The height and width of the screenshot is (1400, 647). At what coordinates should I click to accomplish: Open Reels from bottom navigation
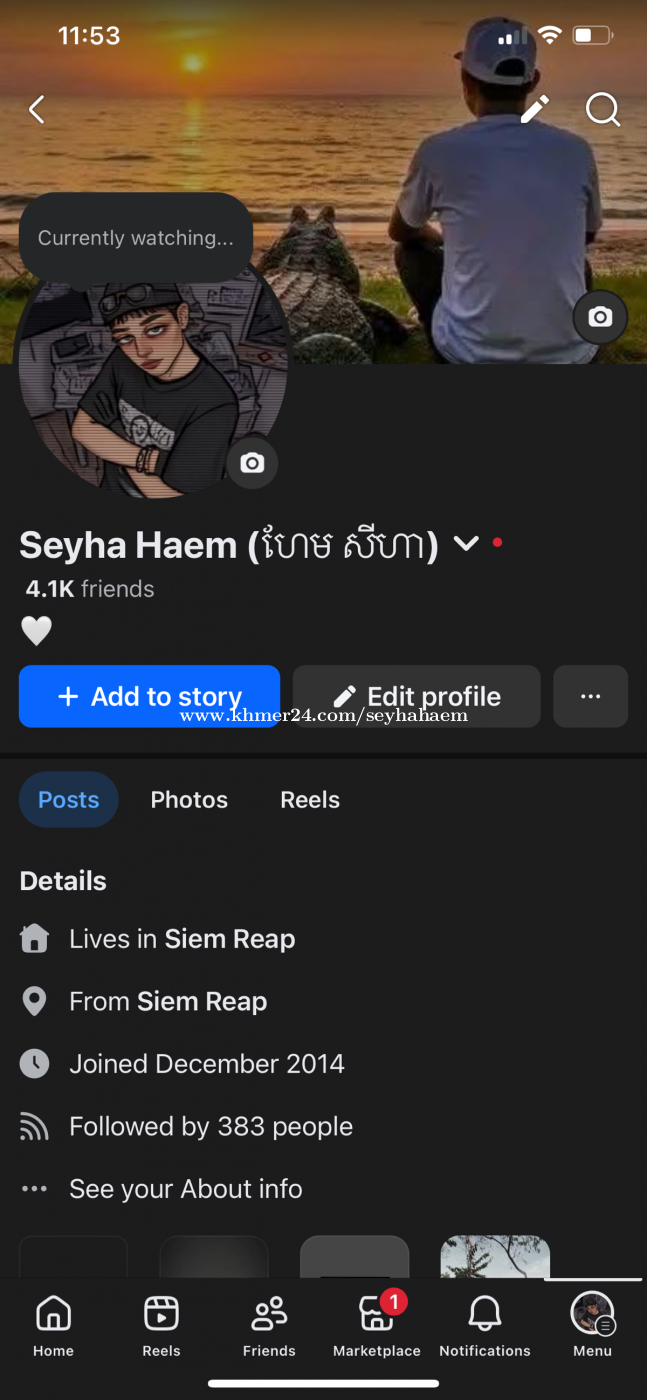point(161,1326)
